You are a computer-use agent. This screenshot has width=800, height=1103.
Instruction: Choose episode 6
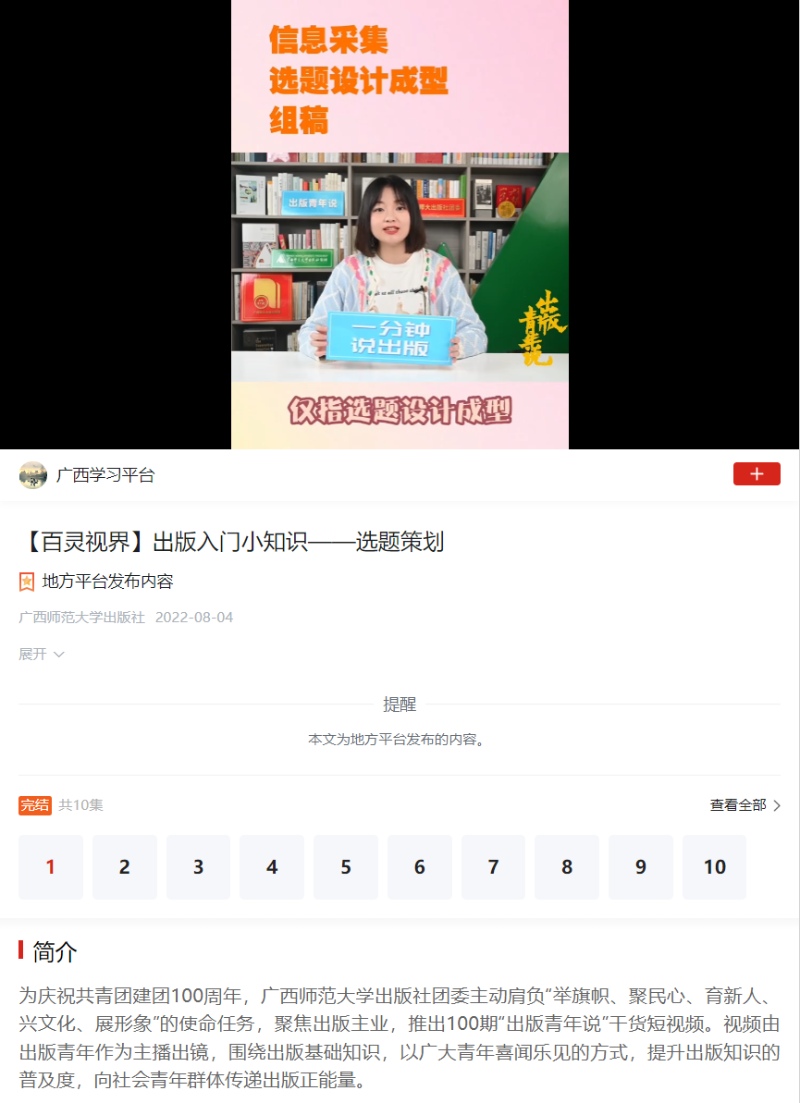coord(420,867)
